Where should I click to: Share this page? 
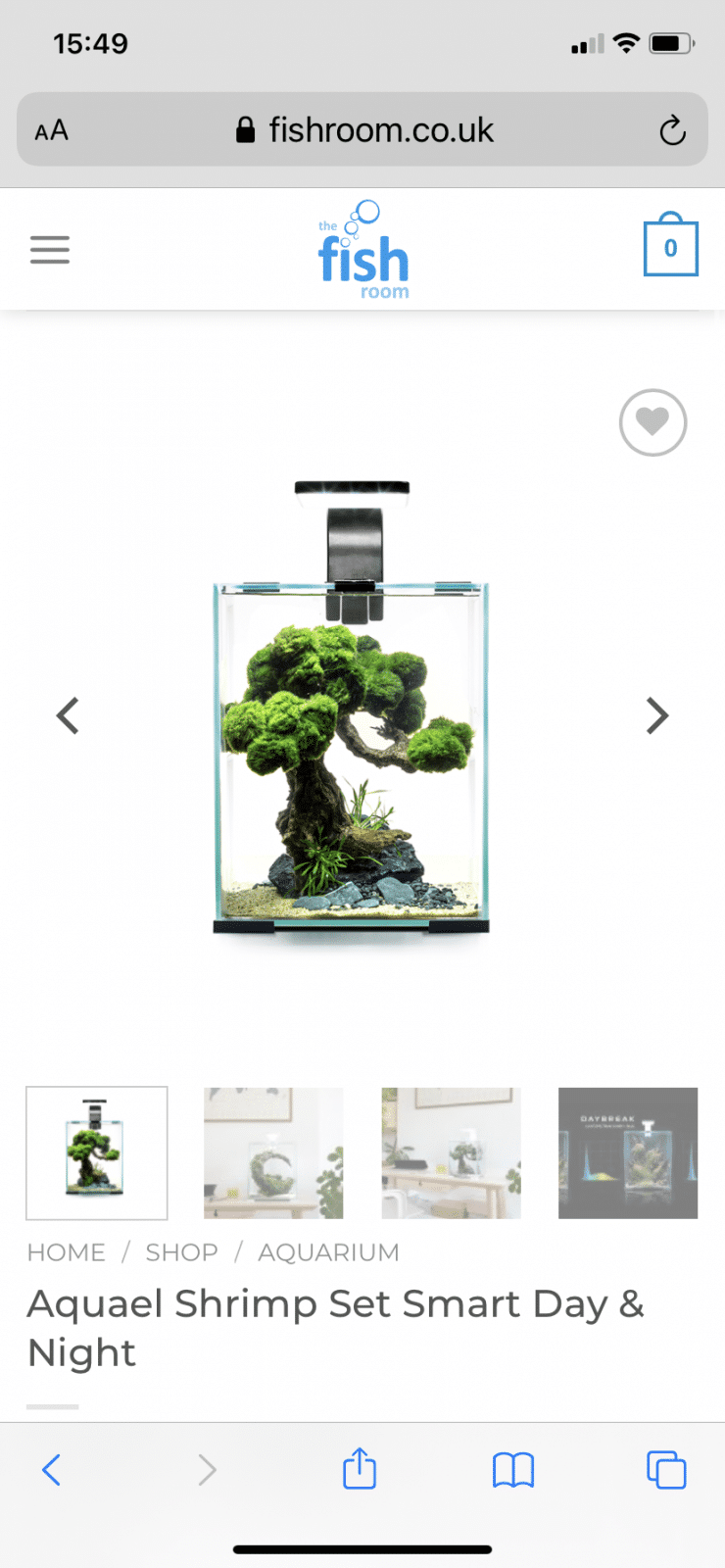(360, 1469)
